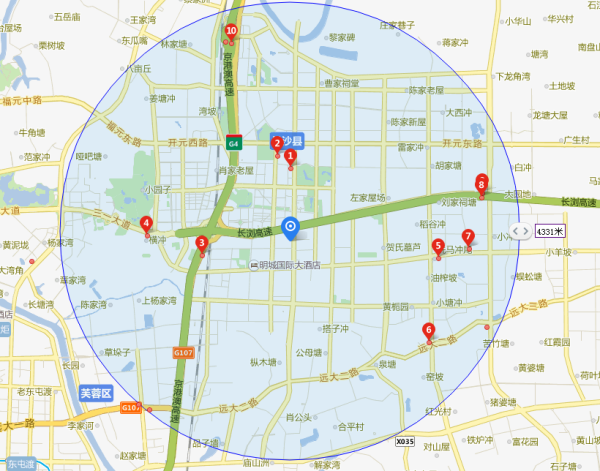Screen dimensions: 600x471
Task: Select red map marker number 10
Action: (232, 32)
